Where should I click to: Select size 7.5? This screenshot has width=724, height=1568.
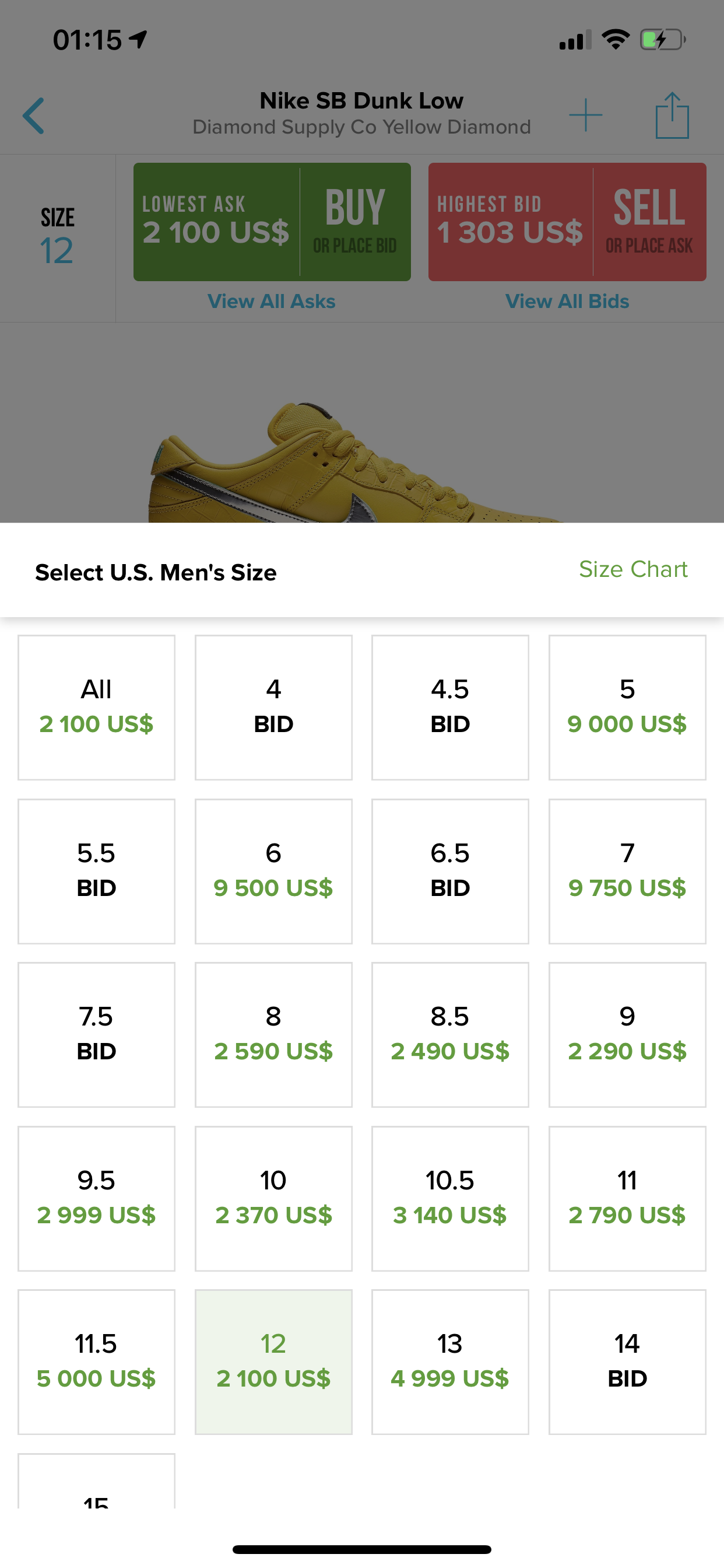click(x=96, y=1035)
